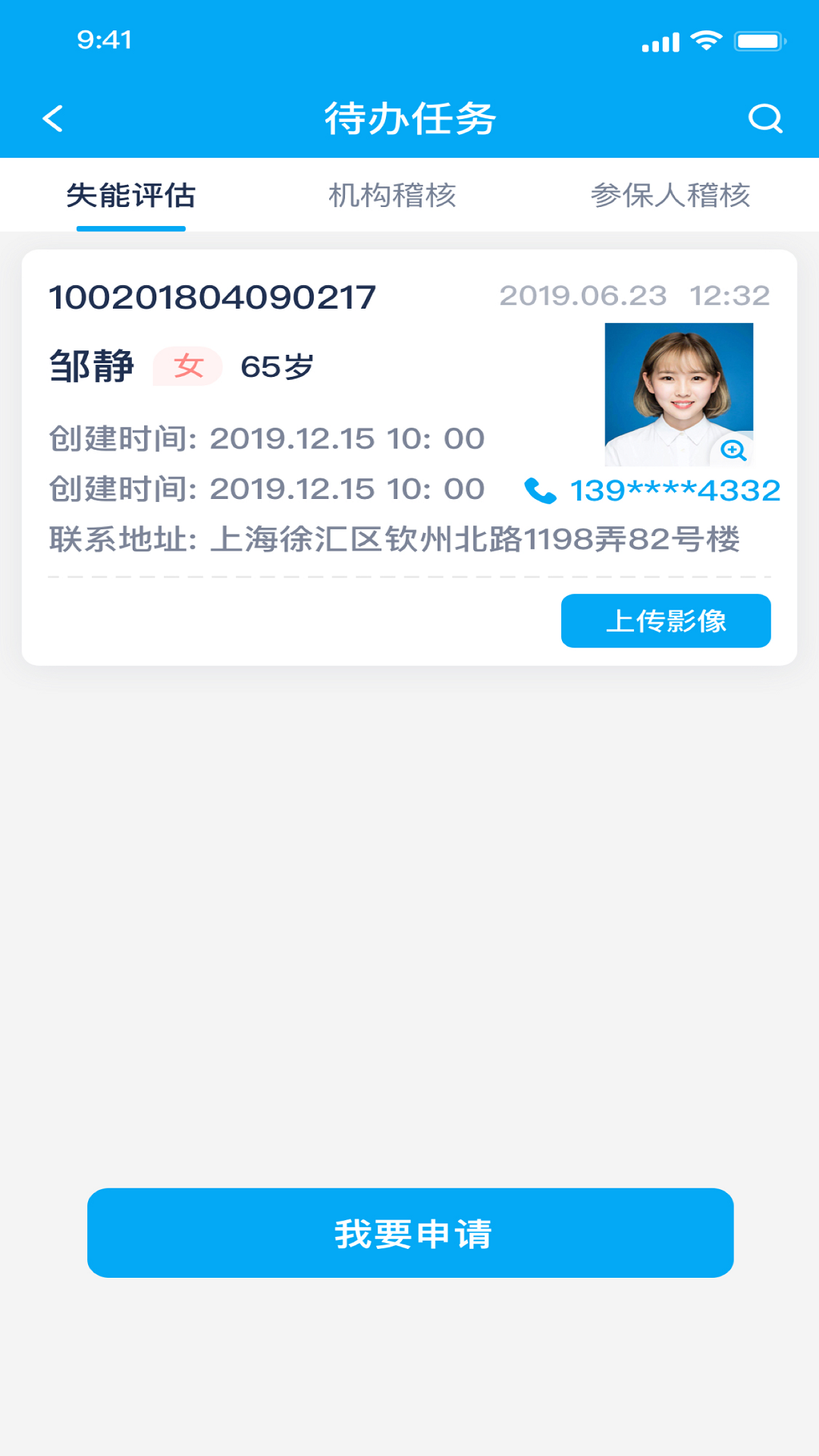This screenshot has width=819, height=1456.
Task: Start a new application via 我要申请
Action: [x=410, y=1233]
